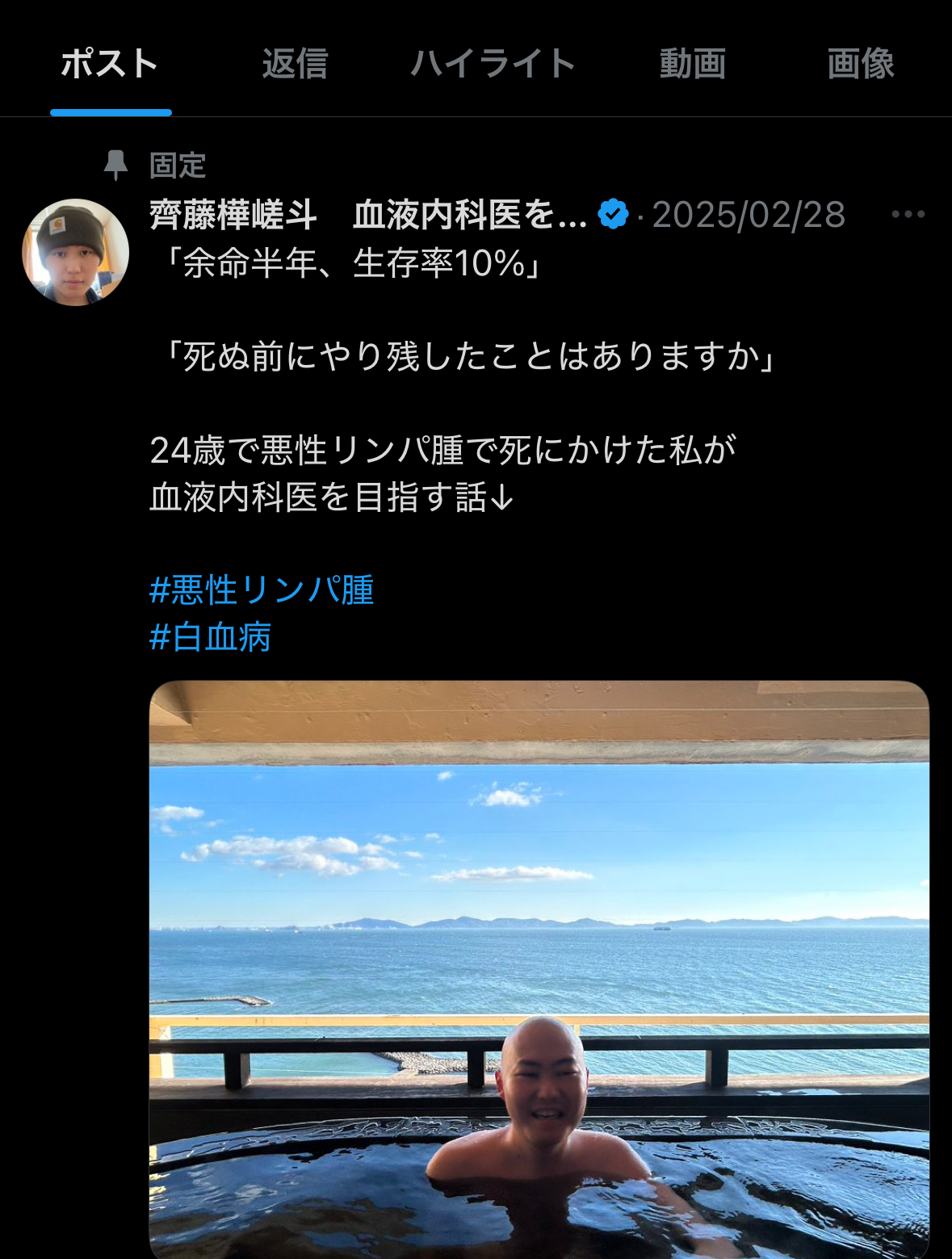This screenshot has width=952, height=1259.
Task: Open the three-dot menu on the pinned post
Action: click(908, 214)
